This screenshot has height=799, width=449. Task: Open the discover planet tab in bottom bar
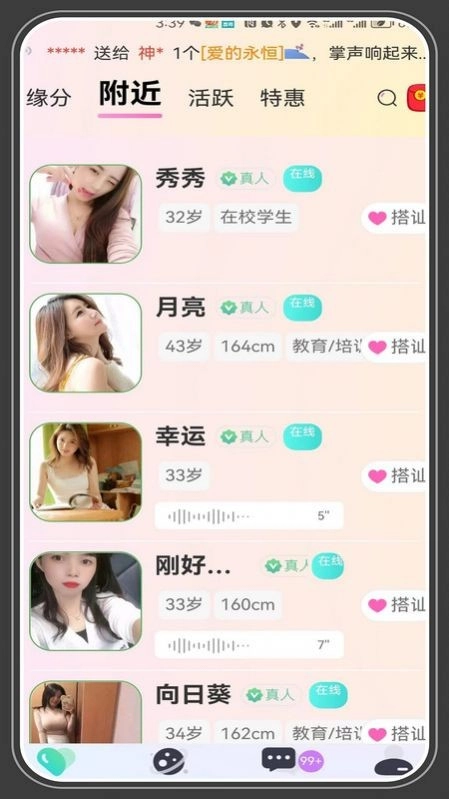[x=169, y=761]
